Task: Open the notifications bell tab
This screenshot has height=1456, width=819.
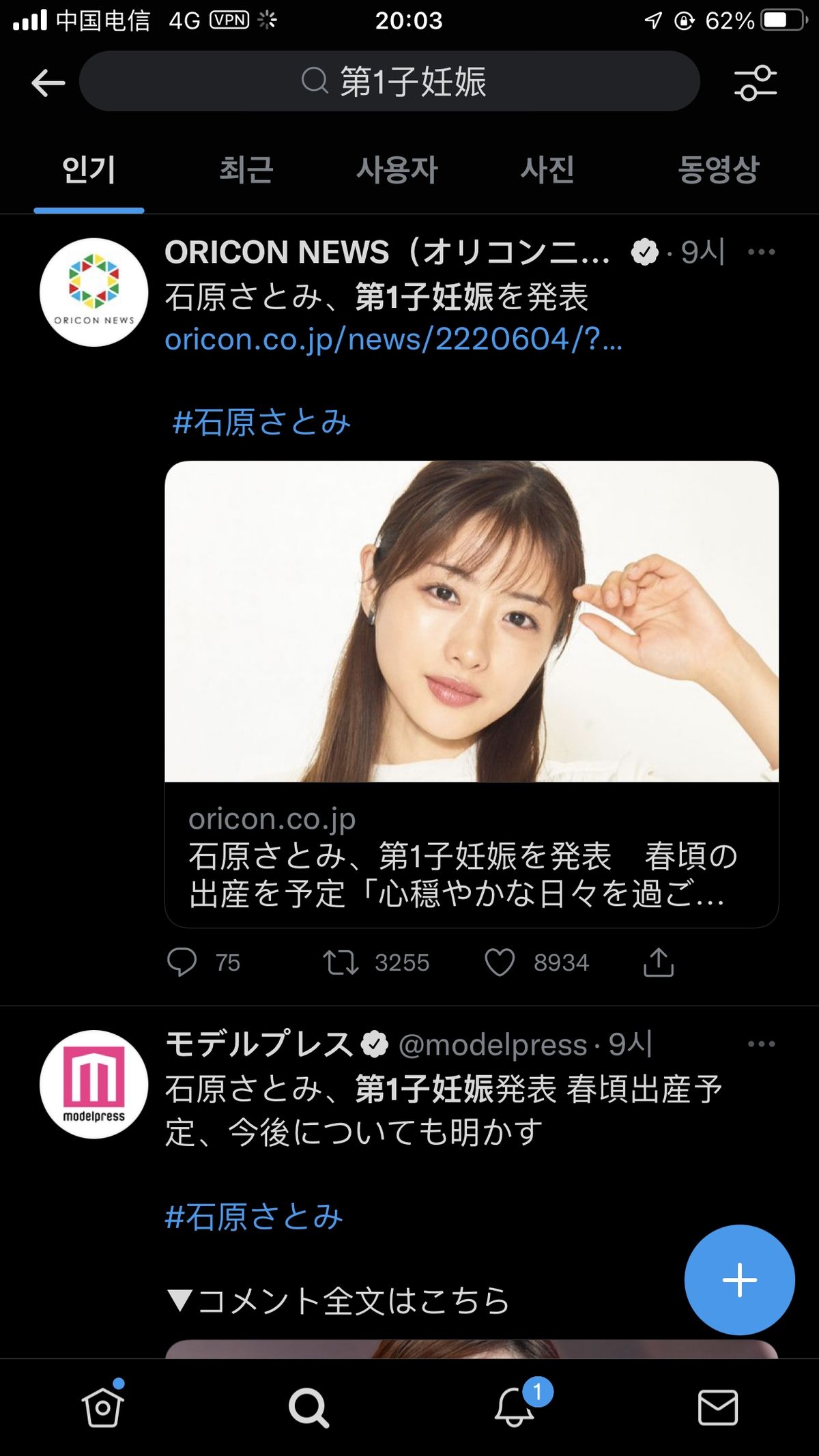Action: click(515, 1408)
